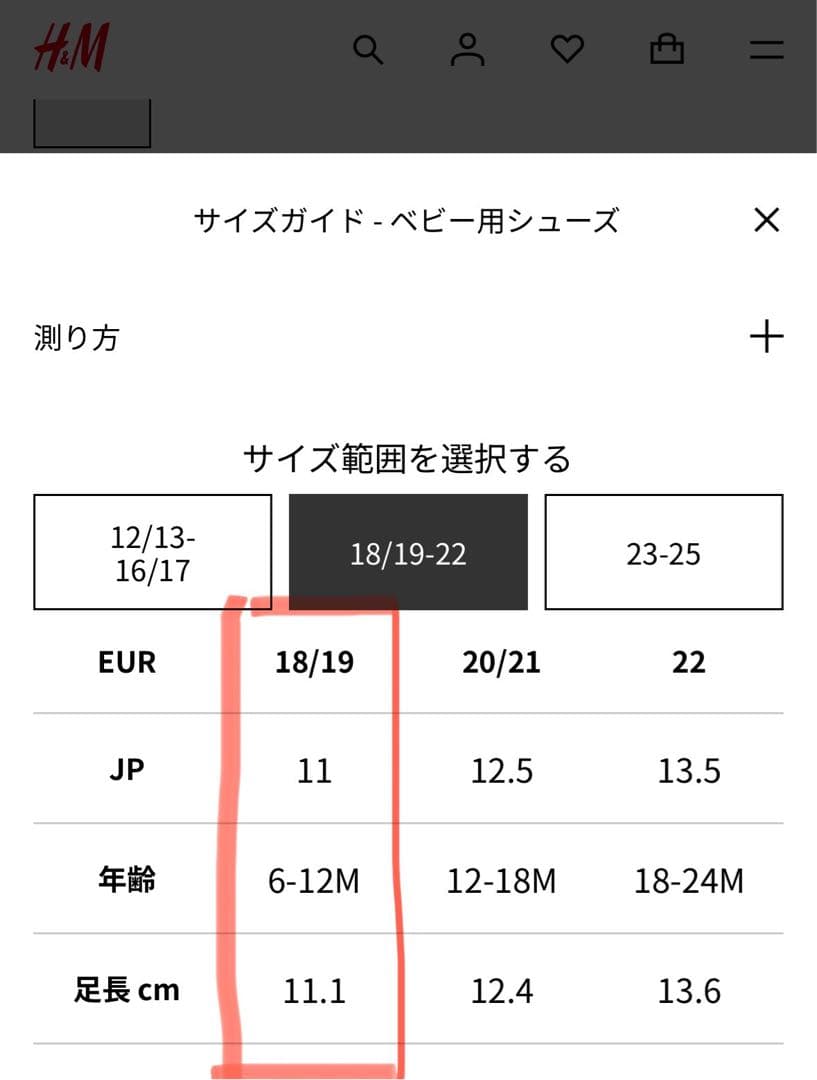Switch to the 23-25 size range
Screen dimensions: 817x1080
click(x=664, y=552)
